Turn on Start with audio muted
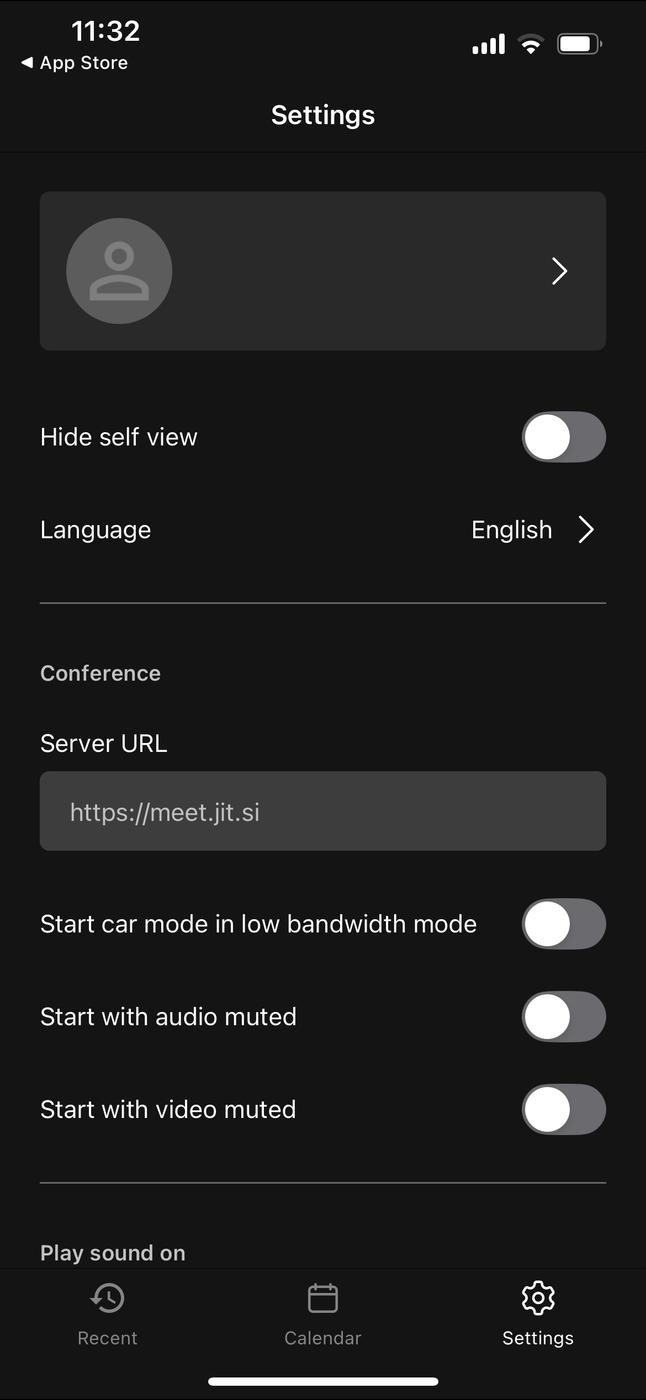The height and width of the screenshot is (1400, 646). click(563, 1017)
